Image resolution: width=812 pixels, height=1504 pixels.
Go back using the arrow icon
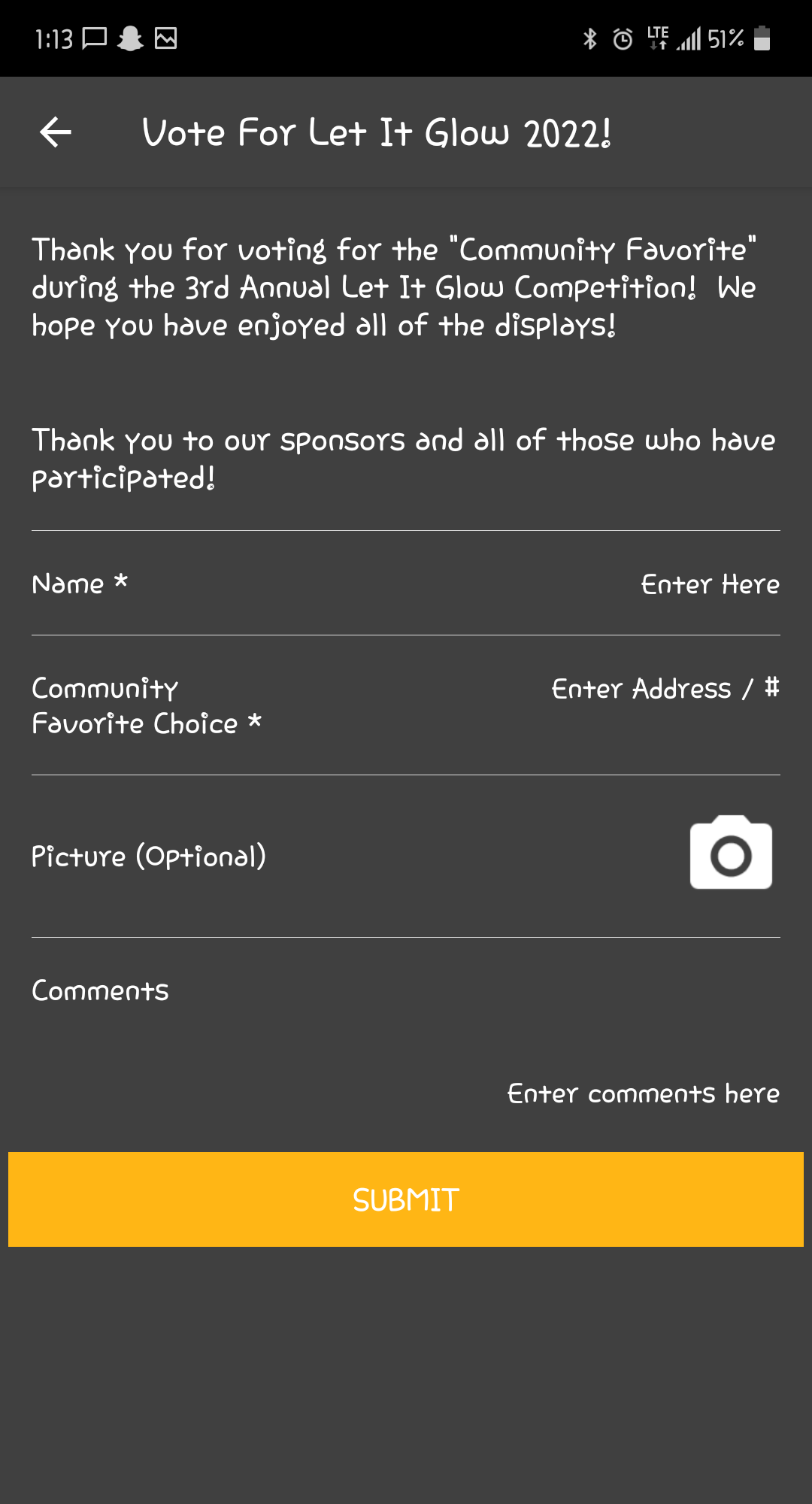coord(56,132)
